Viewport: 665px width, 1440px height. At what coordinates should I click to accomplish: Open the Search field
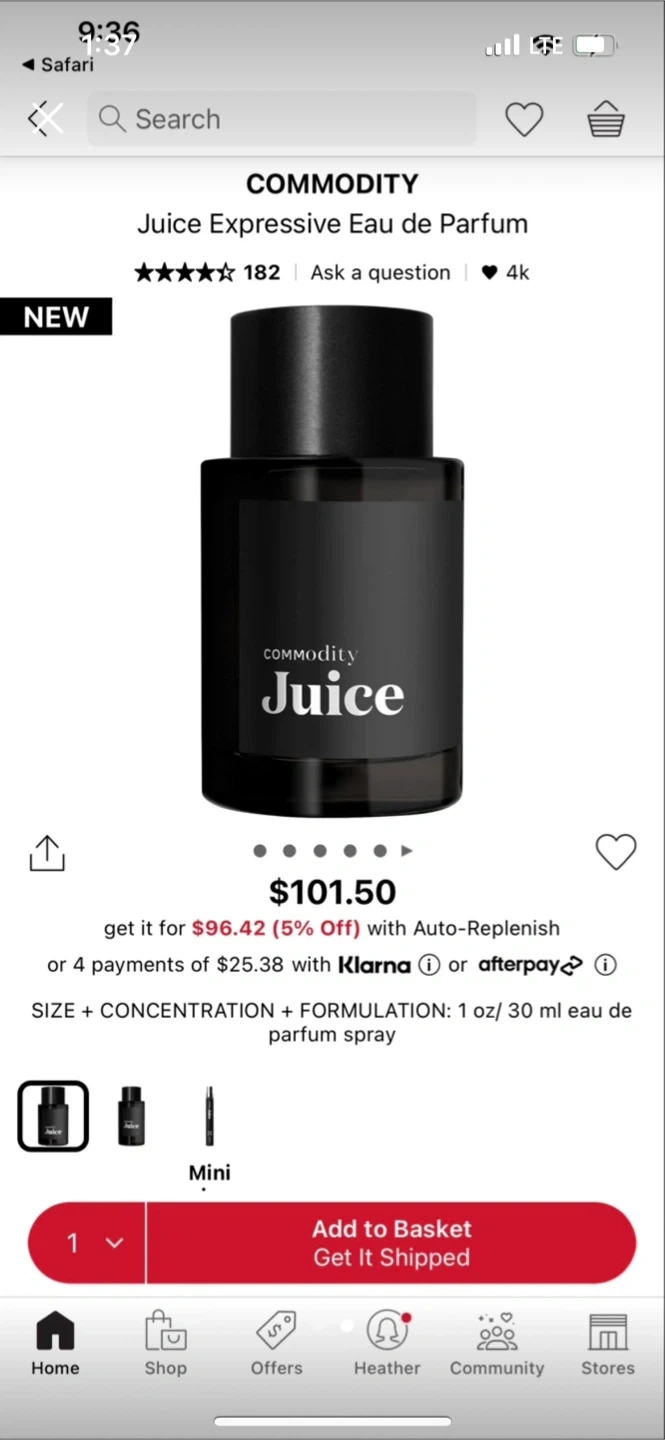(282, 119)
